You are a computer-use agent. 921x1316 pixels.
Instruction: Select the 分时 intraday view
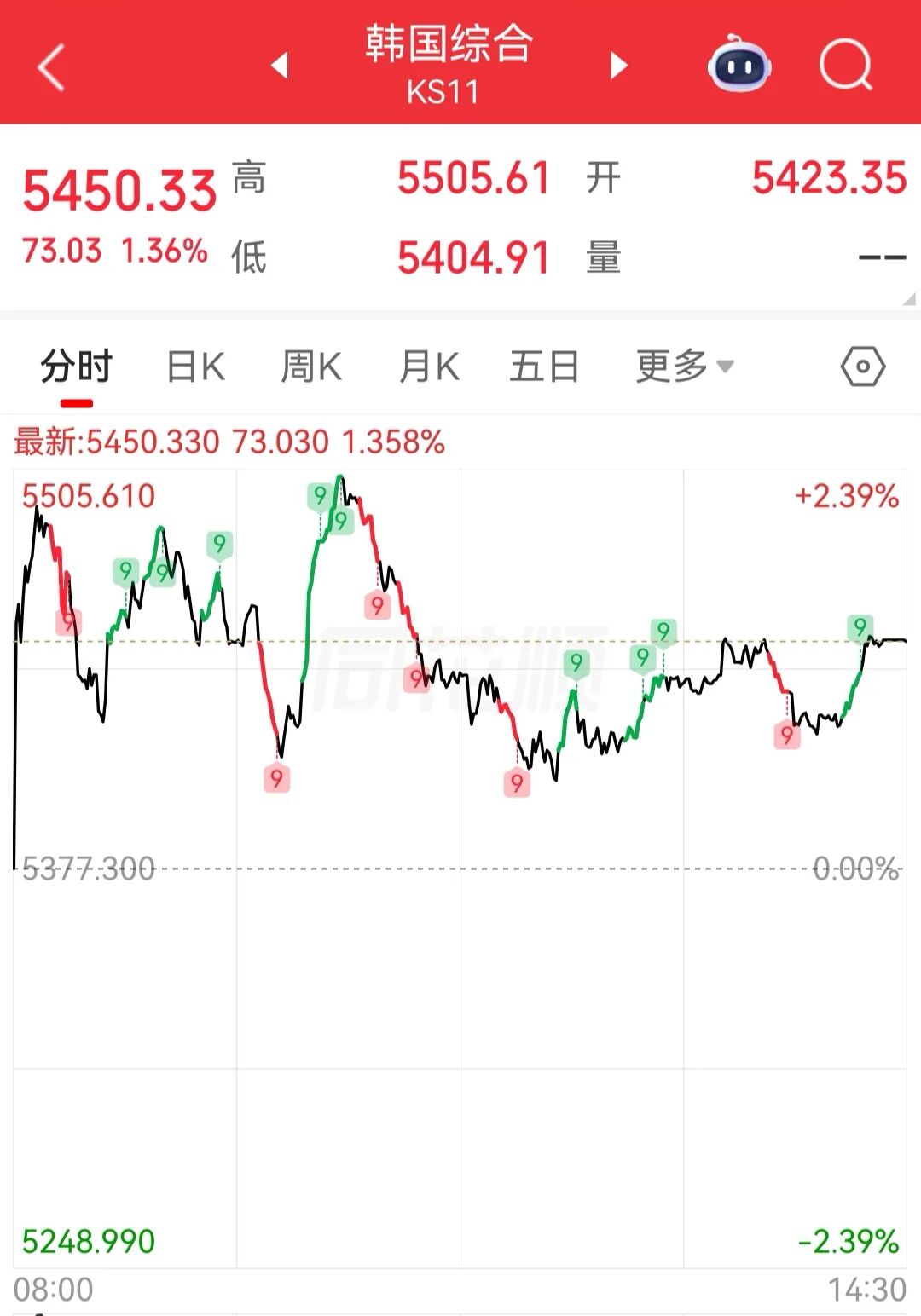76,365
